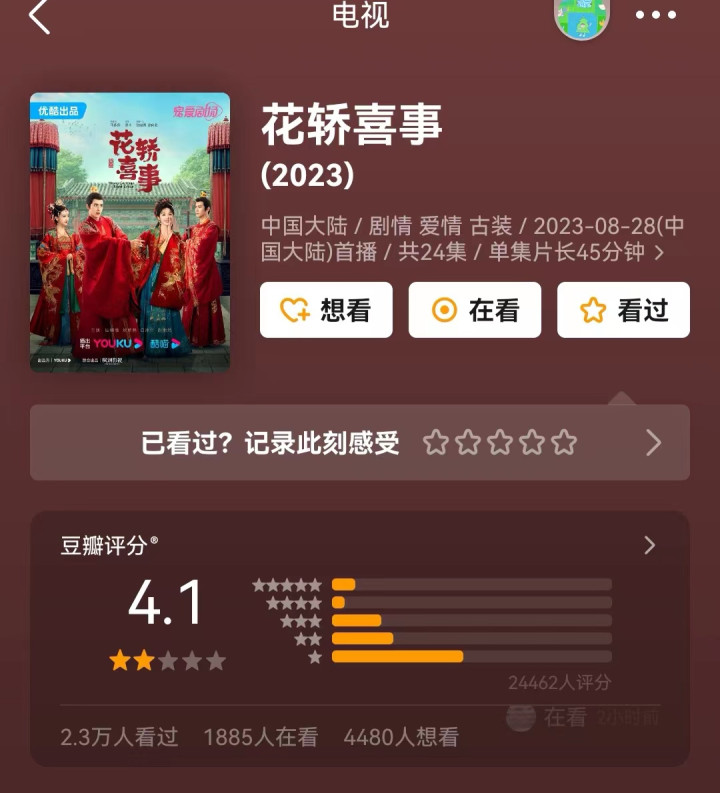Mark the show as 看过

623,310
